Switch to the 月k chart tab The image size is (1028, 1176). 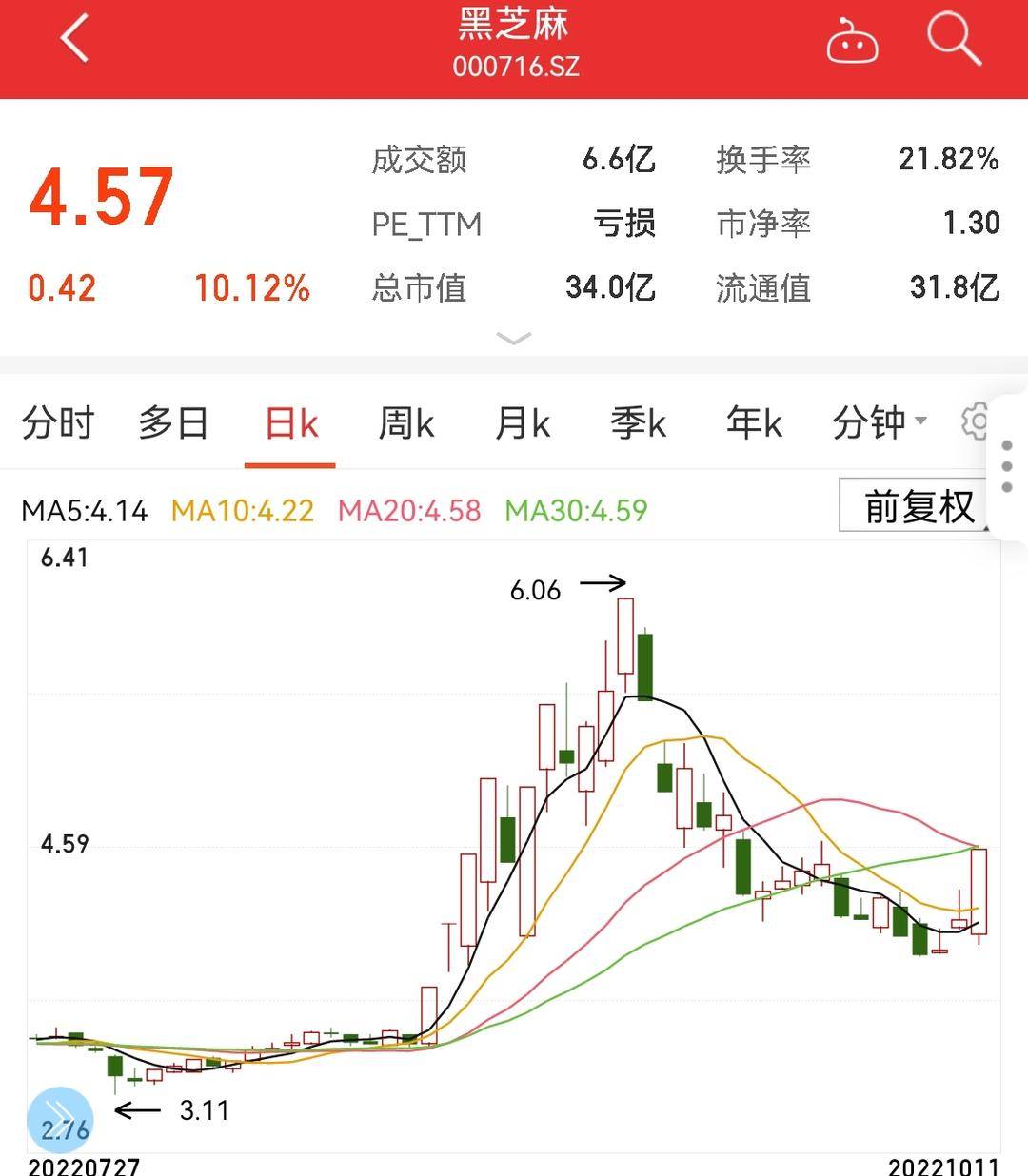[523, 423]
